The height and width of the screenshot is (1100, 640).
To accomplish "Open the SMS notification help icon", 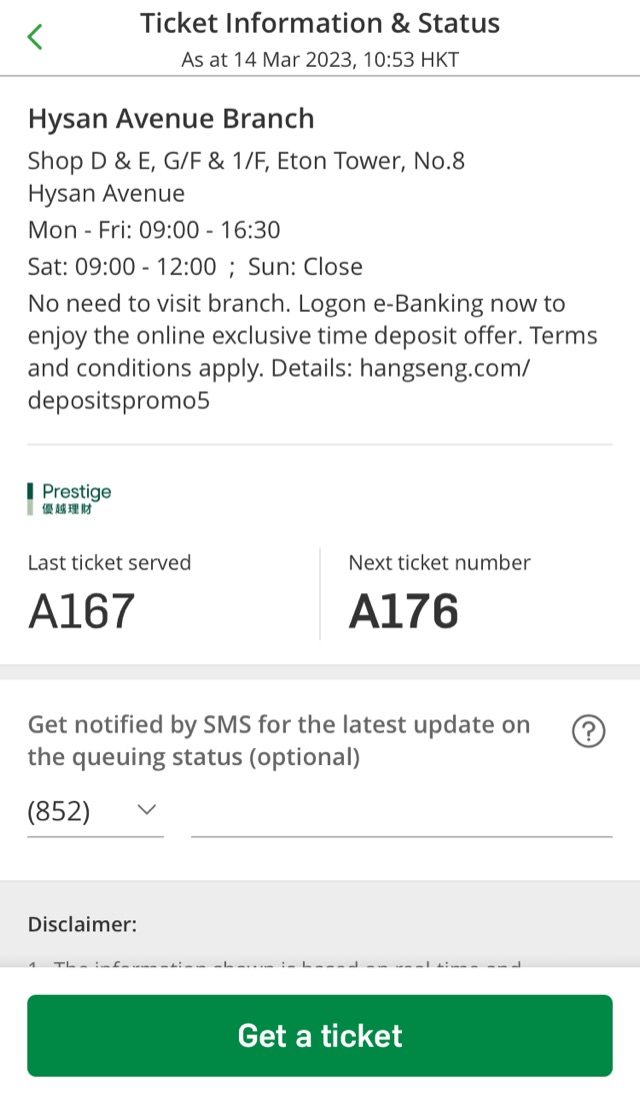I will pyautogui.click(x=588, y=732).
